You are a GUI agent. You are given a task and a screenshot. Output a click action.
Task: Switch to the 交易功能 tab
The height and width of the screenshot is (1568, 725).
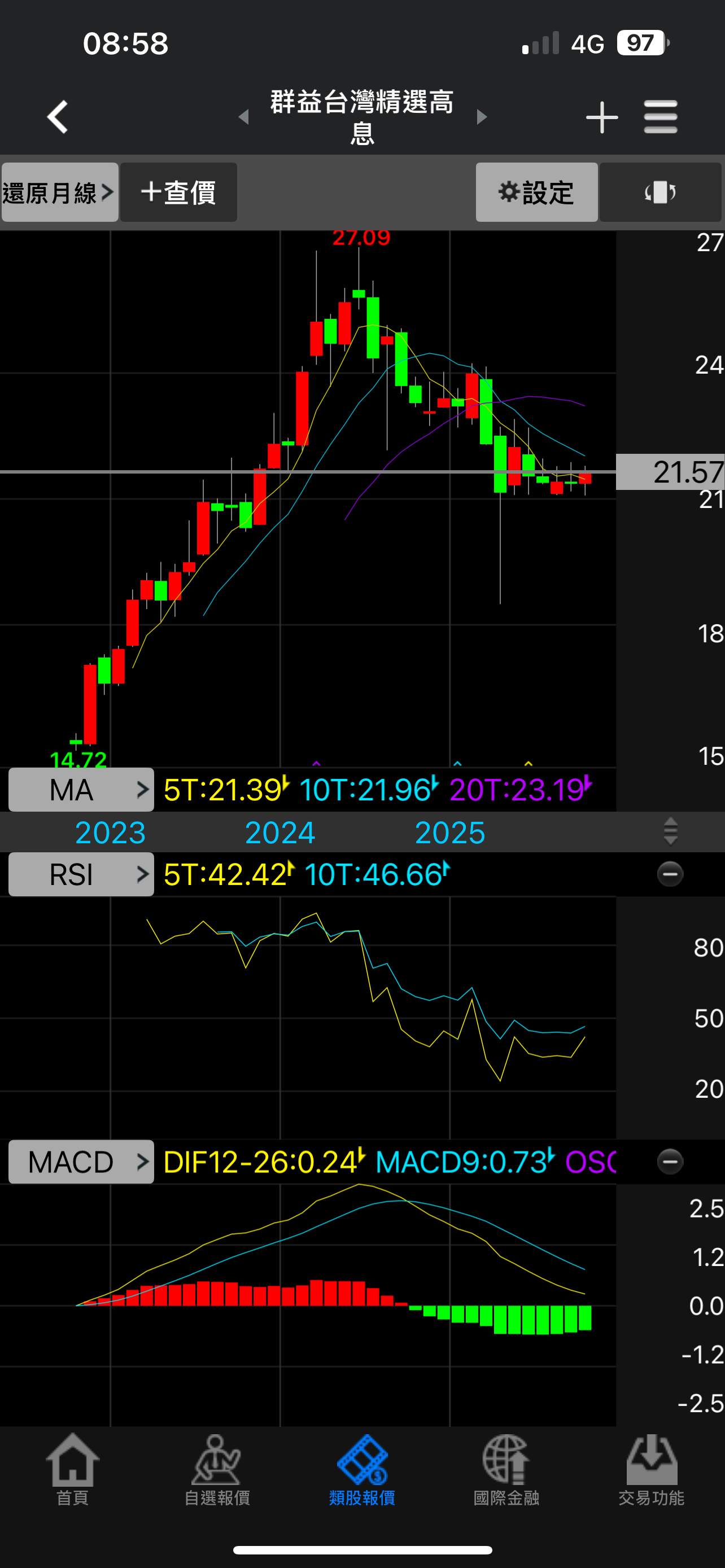point(652,1469)
